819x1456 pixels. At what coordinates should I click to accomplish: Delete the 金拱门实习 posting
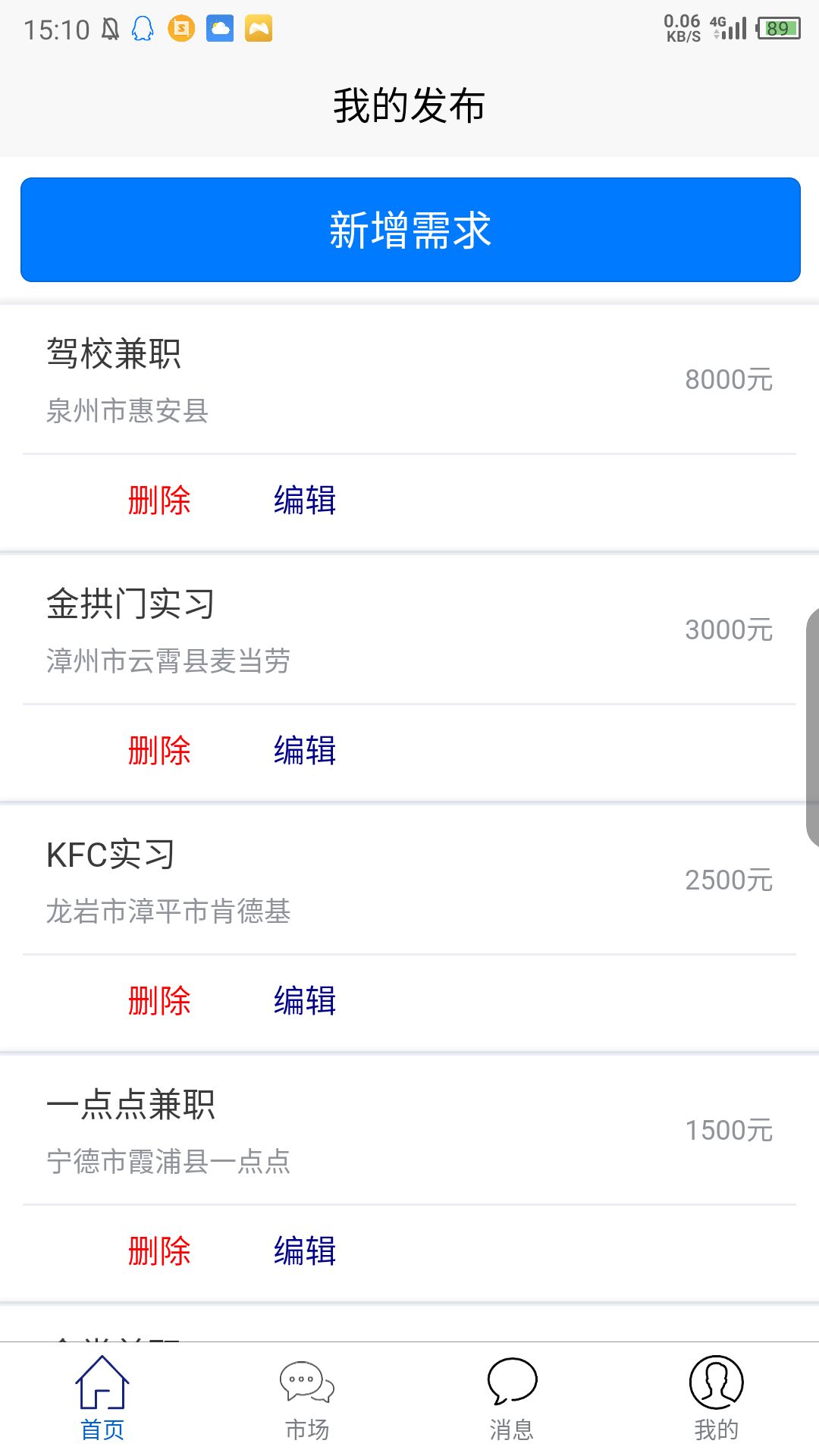[159, 751]
